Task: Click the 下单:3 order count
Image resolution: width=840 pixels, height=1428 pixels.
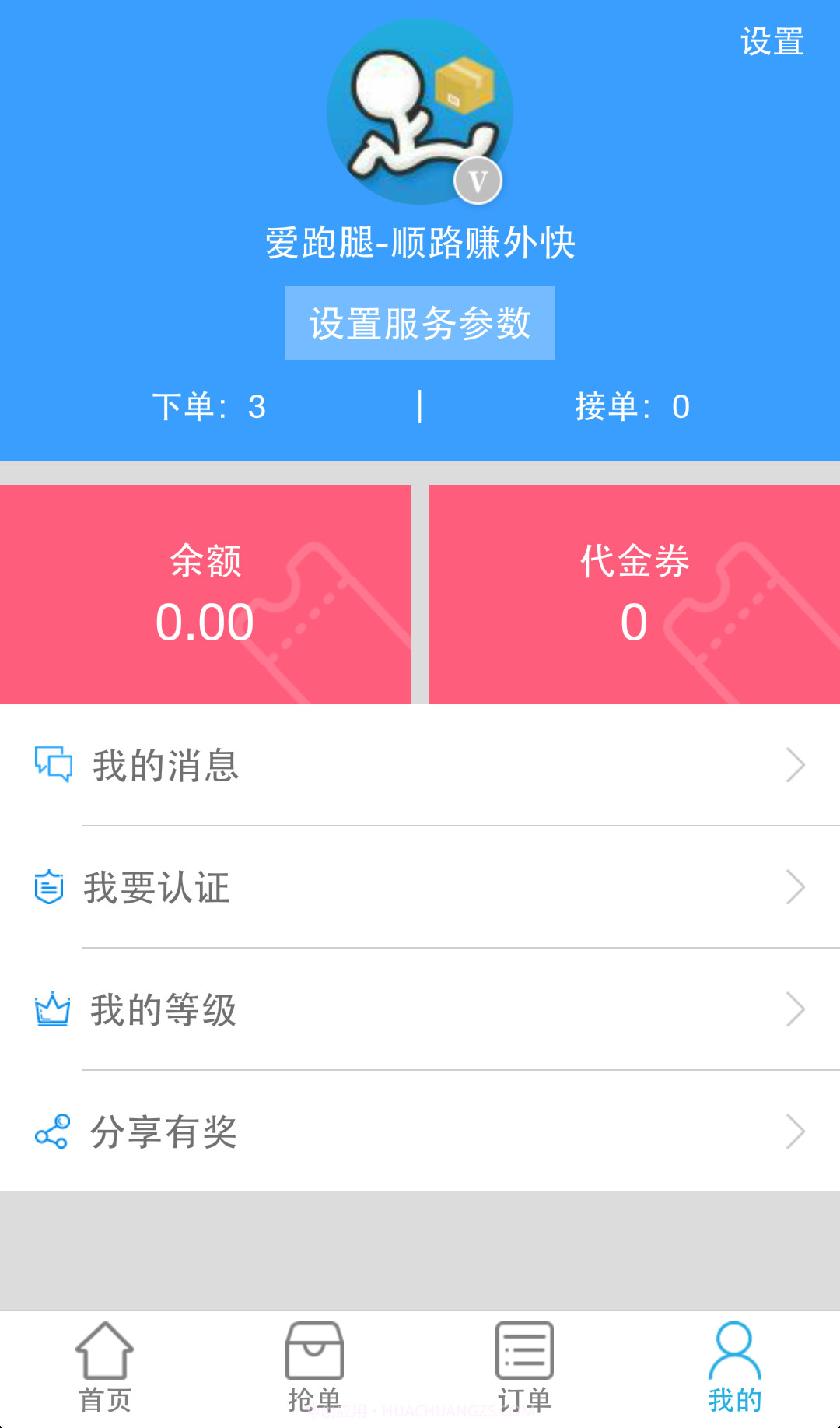Action: tap(210, 405)
